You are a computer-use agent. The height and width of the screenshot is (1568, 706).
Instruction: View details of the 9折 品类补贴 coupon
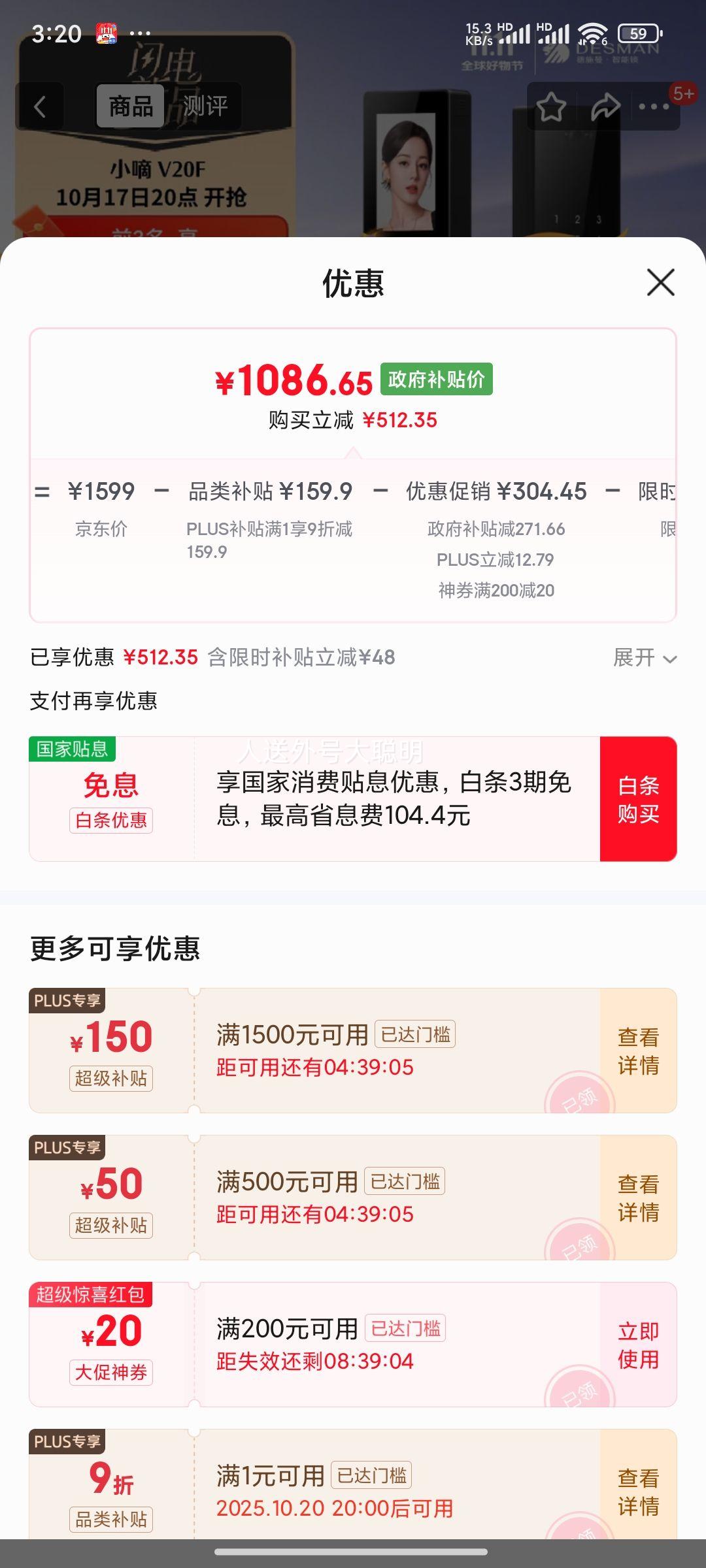[638, 1492]
